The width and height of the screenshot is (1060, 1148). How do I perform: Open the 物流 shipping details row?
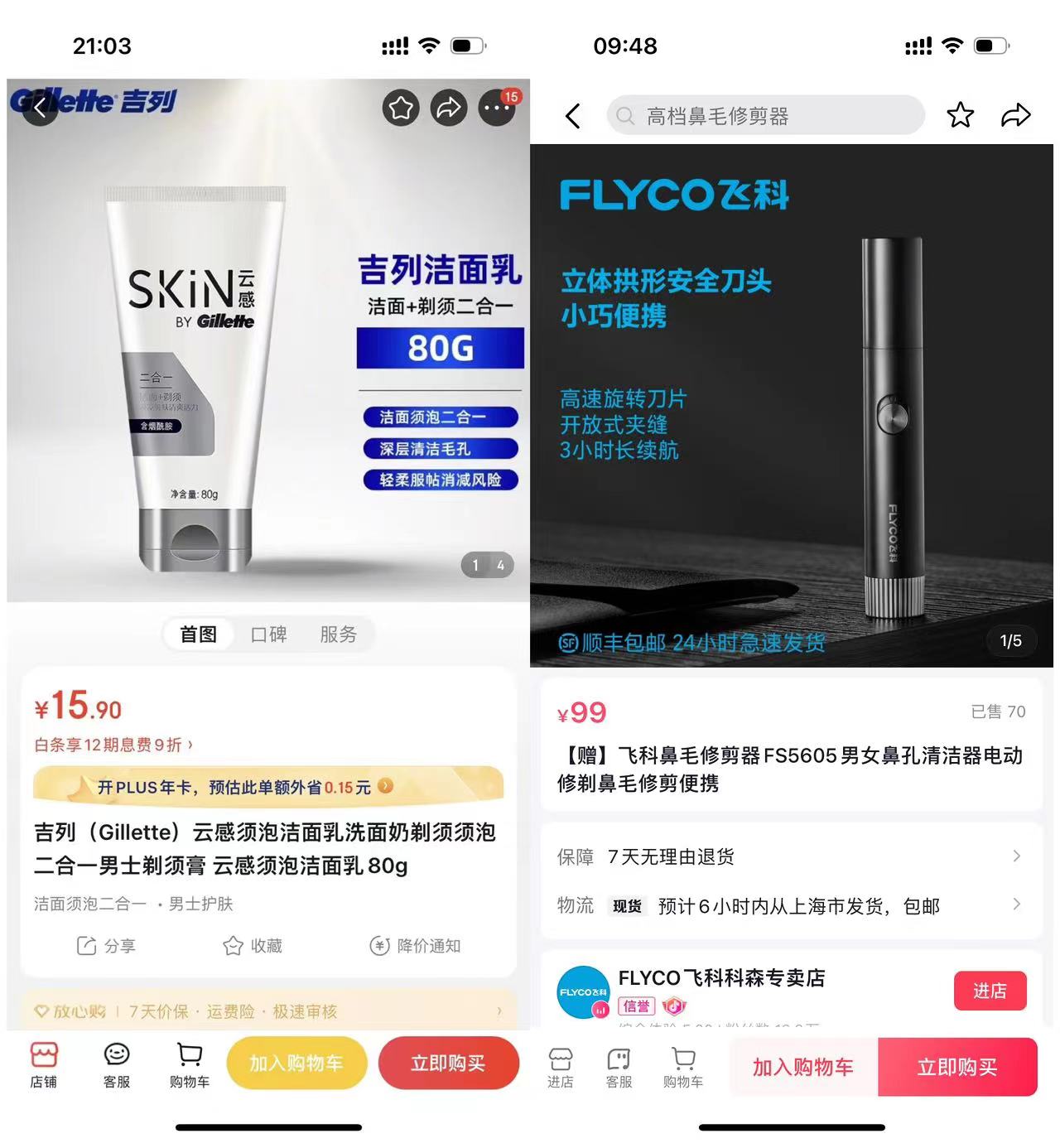point(790,905)
